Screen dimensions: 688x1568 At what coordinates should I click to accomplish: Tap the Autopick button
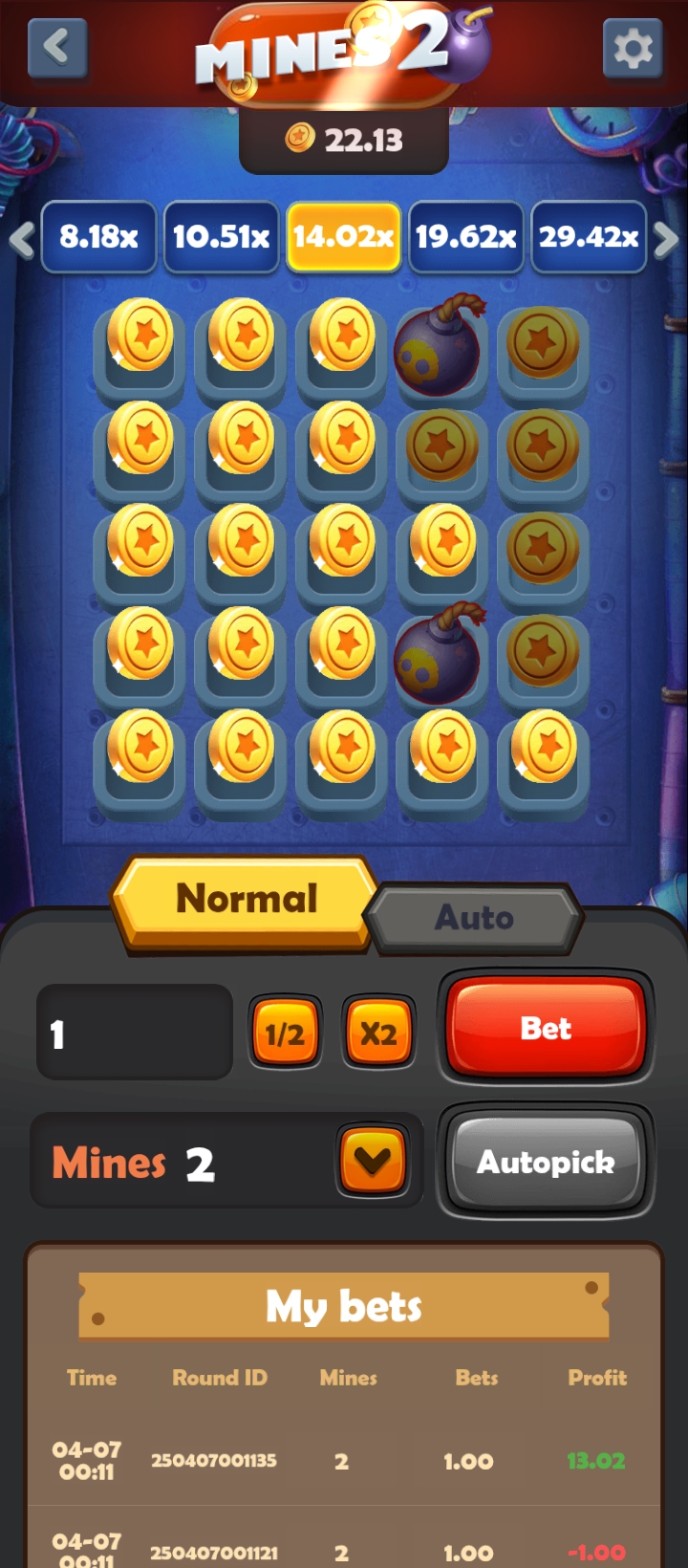(x=546, y=1162)
